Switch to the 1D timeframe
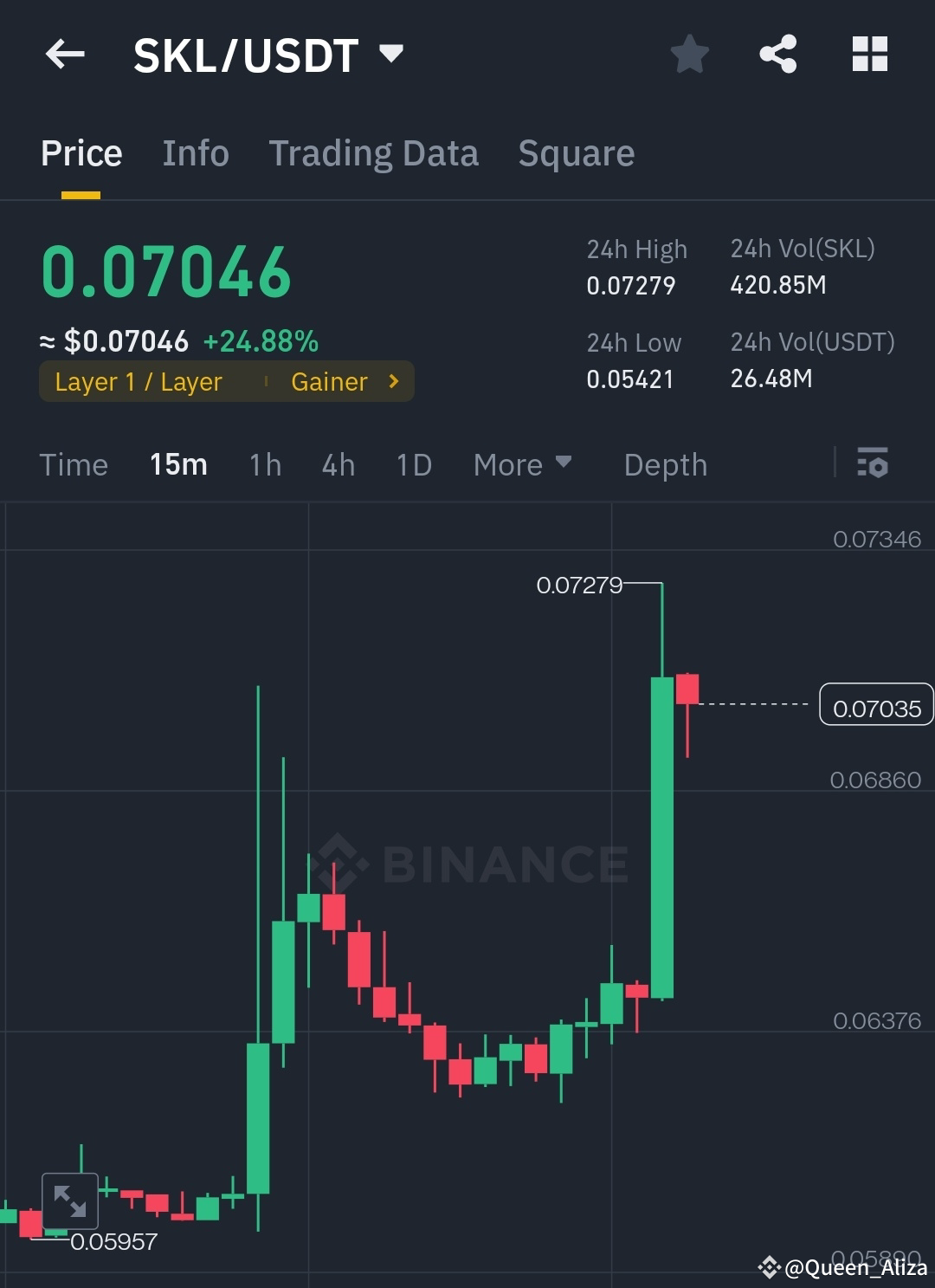Image resolution: width=935 pixels, height=1288 pixels. coord(413,465)
